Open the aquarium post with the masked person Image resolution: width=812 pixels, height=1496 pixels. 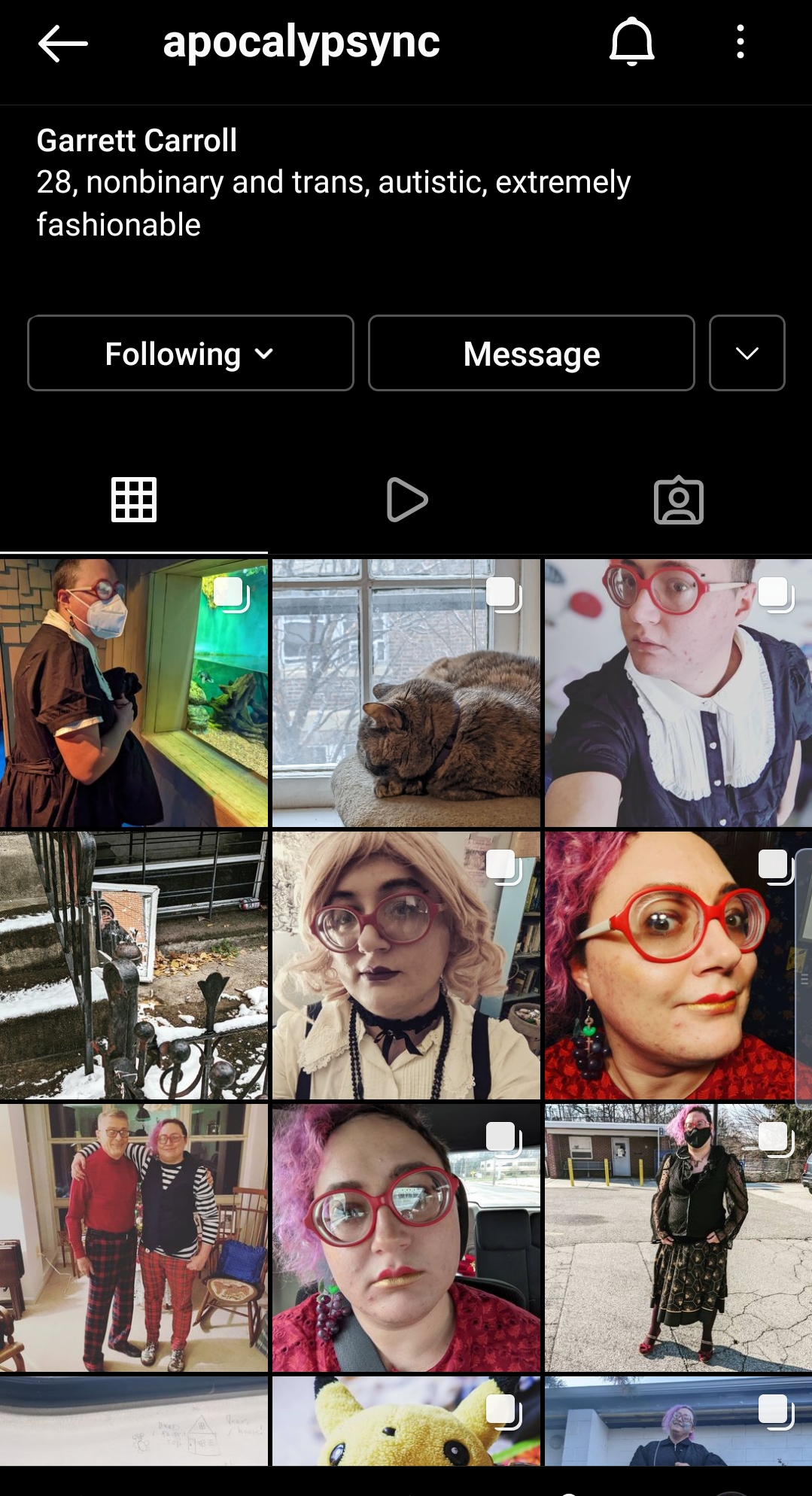point(134,693)
